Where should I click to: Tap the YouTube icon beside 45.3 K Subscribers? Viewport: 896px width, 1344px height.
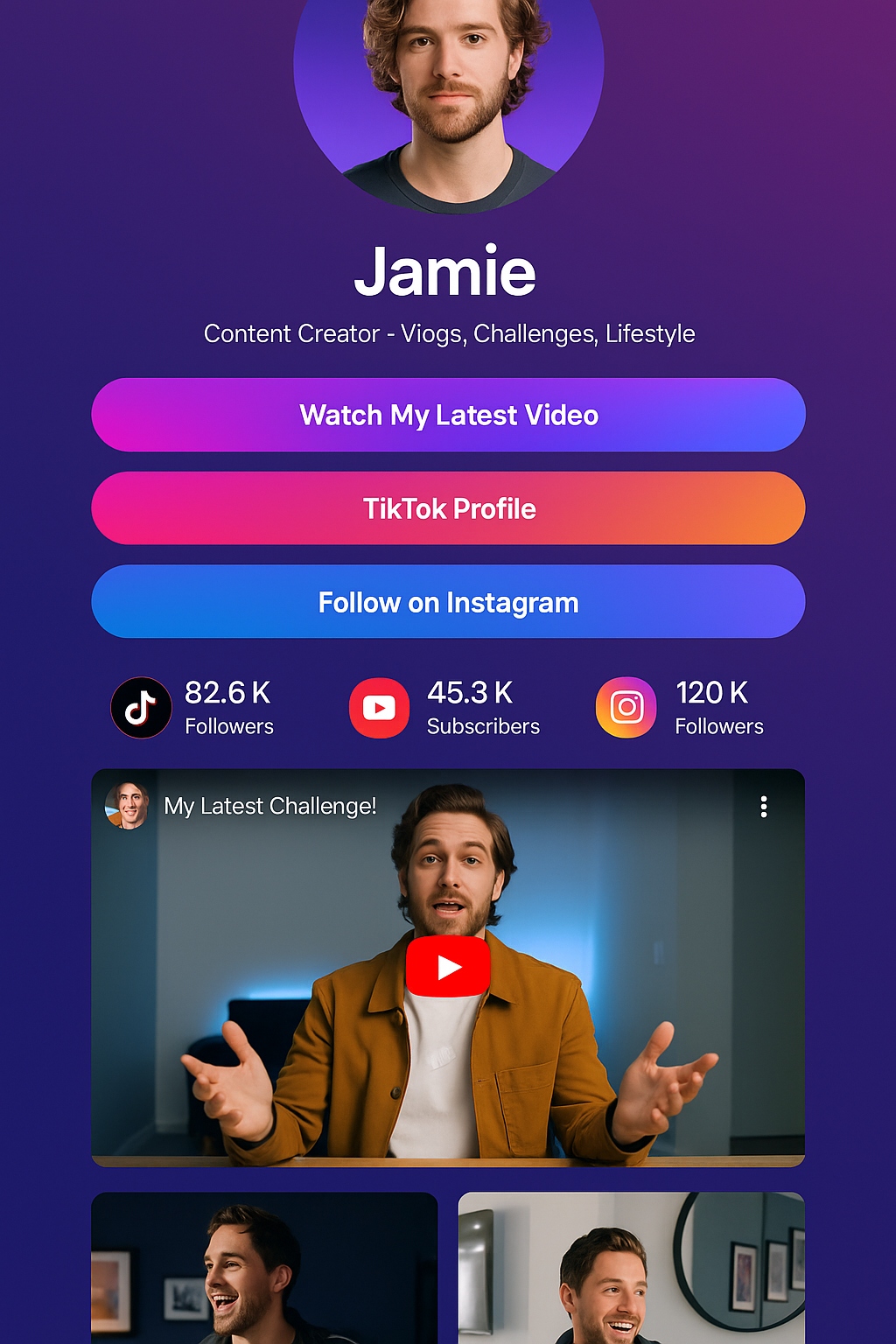coord(379,708)
